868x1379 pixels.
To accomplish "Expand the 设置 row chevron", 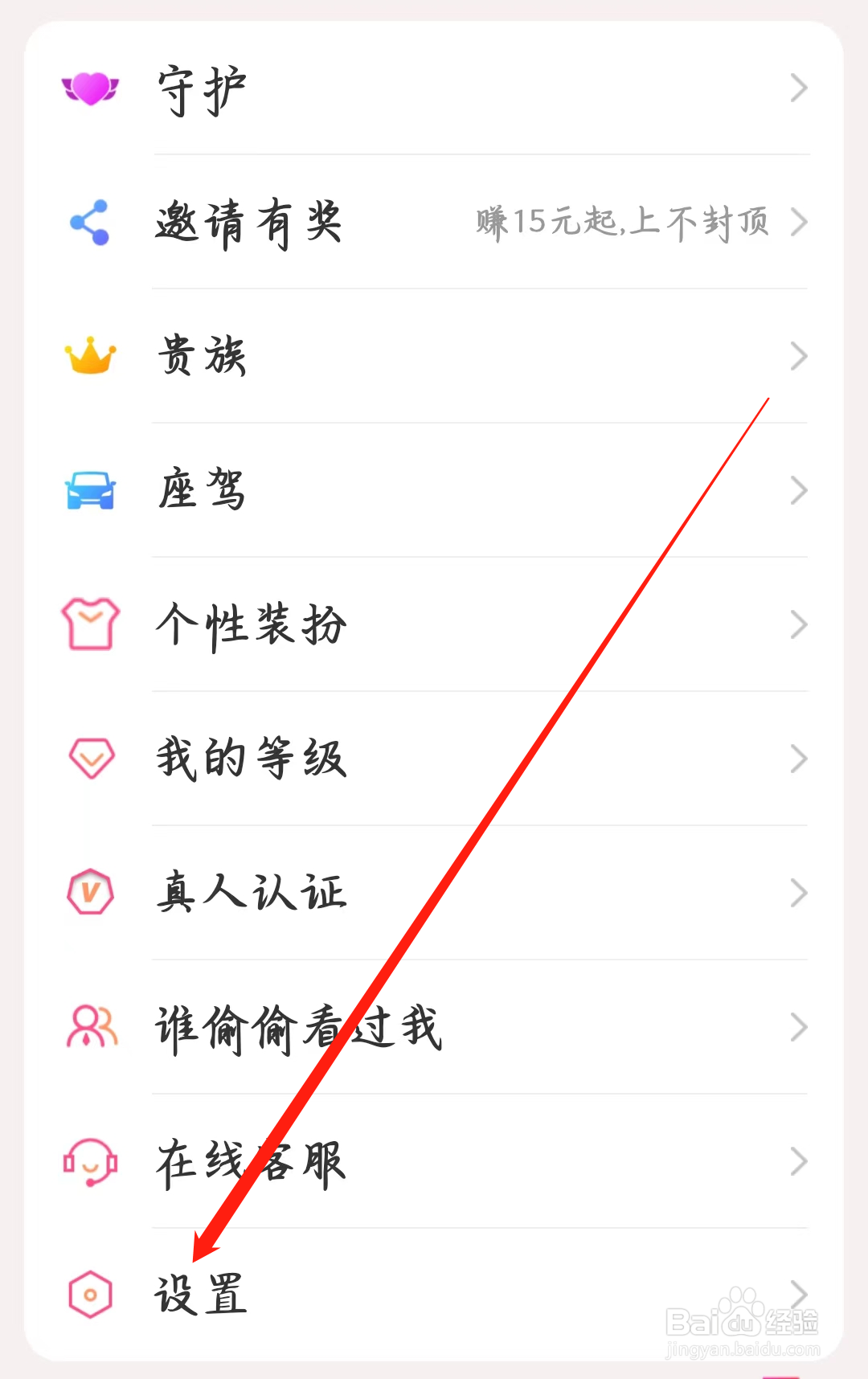I will pos(796,1295).
